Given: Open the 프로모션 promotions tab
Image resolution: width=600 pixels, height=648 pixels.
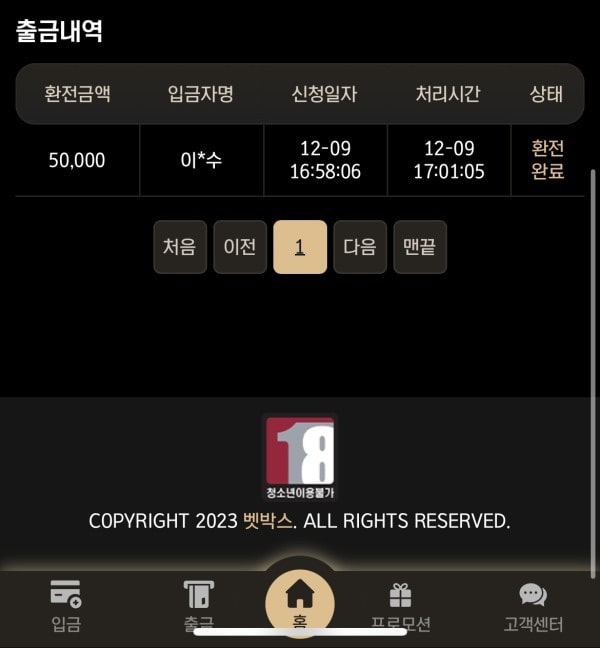Looking at the screenshot, I should [401, 606].
